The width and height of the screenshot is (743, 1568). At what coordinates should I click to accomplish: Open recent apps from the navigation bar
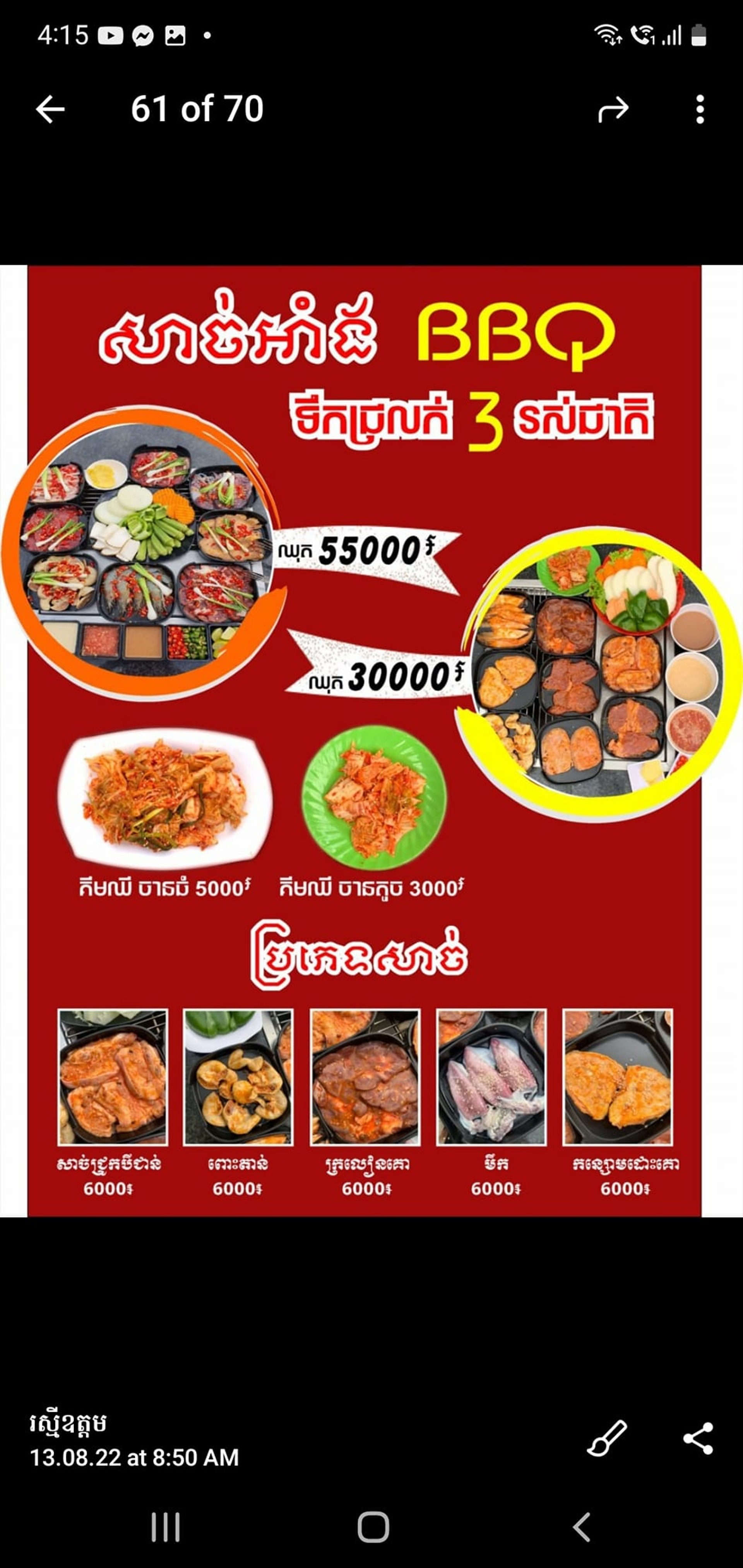pos(165,1527)
